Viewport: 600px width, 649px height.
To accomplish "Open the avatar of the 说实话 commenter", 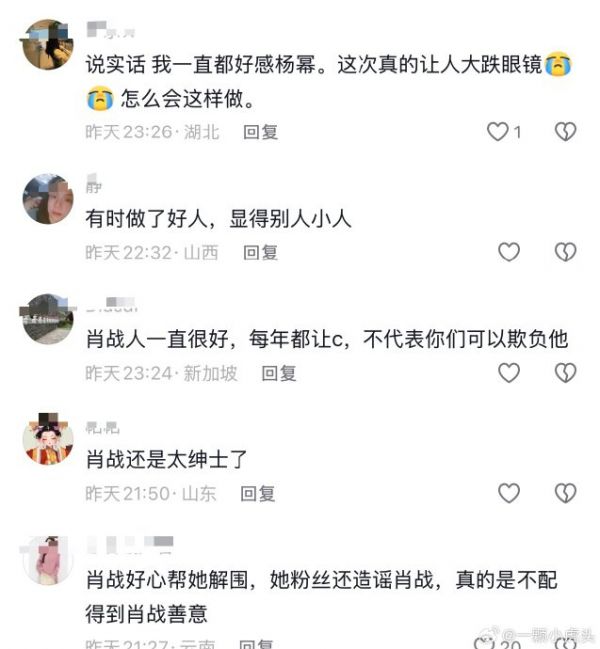I will 47,45.
